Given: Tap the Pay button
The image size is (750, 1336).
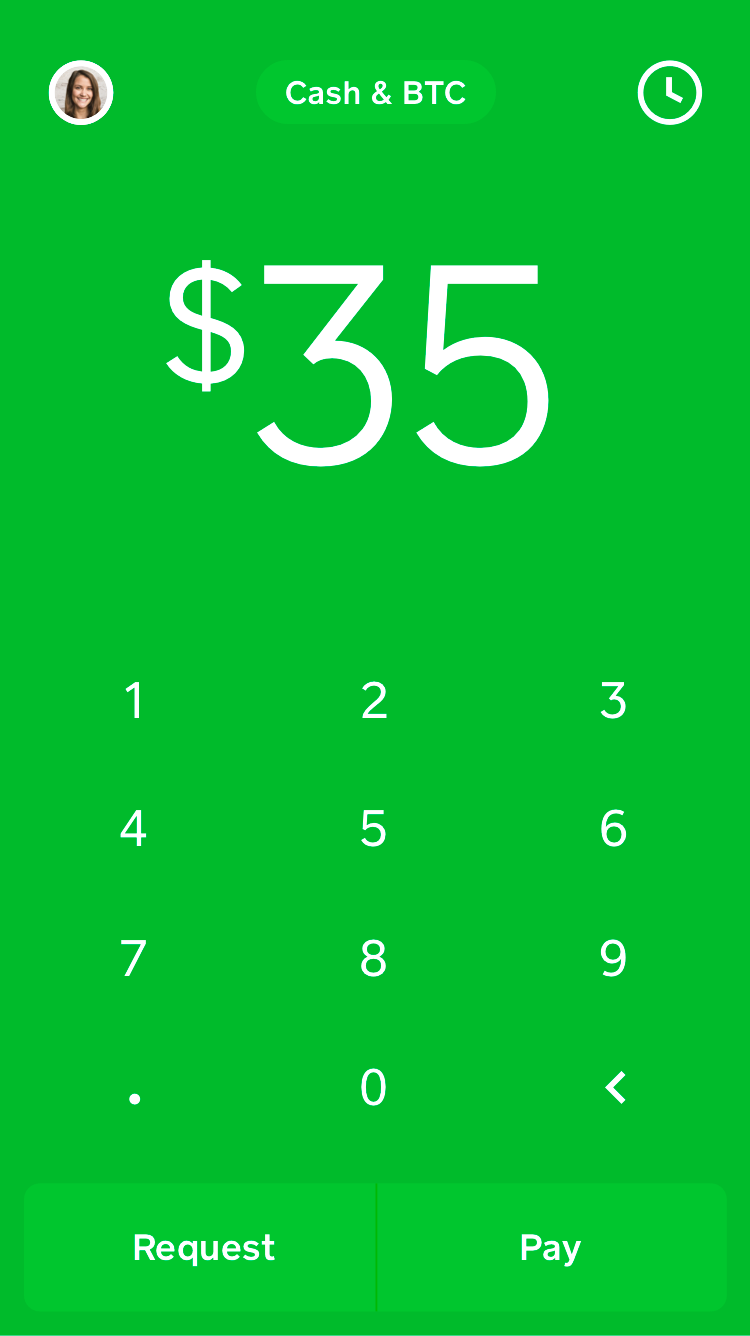Looking at the screenshot, I should pyautogui.click(x=549, y=1247).
